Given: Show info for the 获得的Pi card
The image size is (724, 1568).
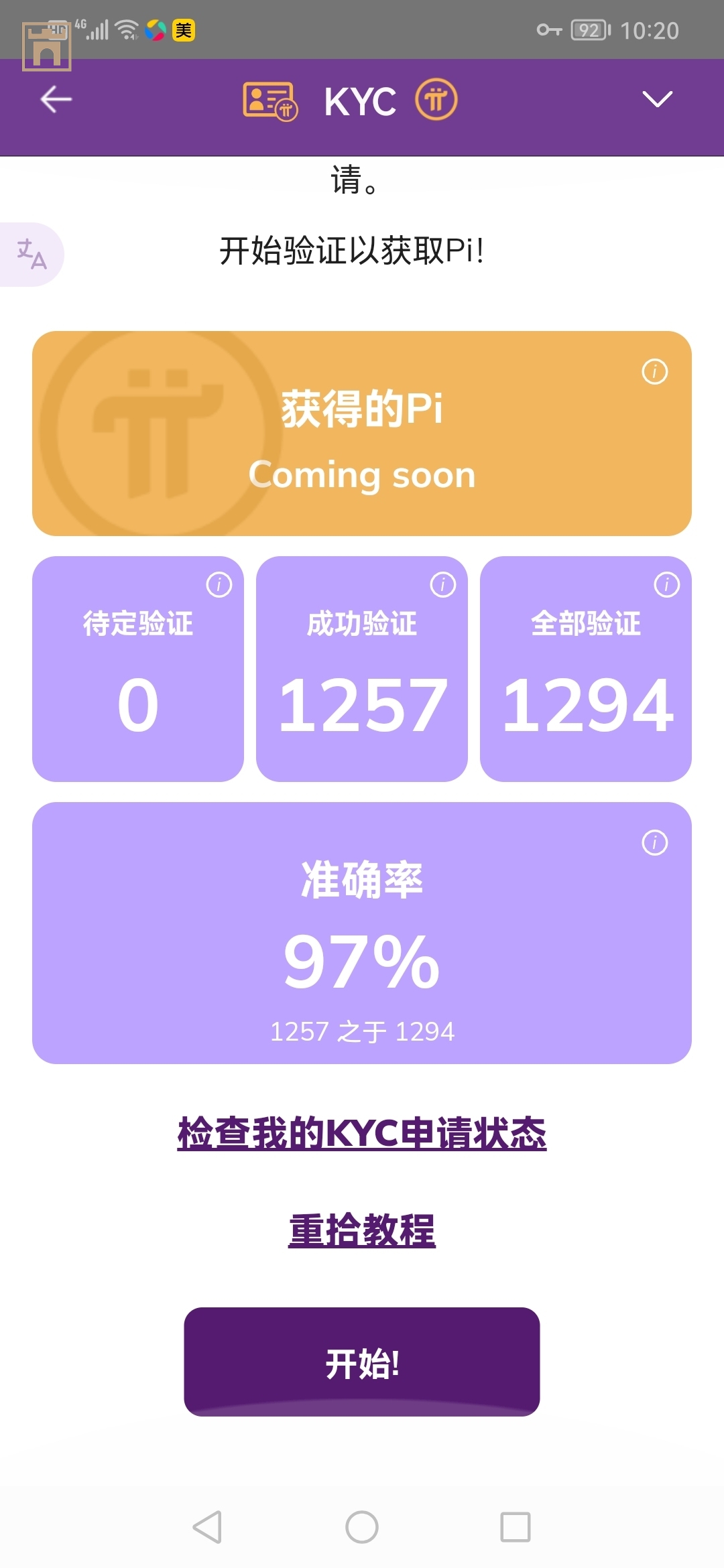Looking at the screenshot, I should pyautogui.click(x=654, y=371).
